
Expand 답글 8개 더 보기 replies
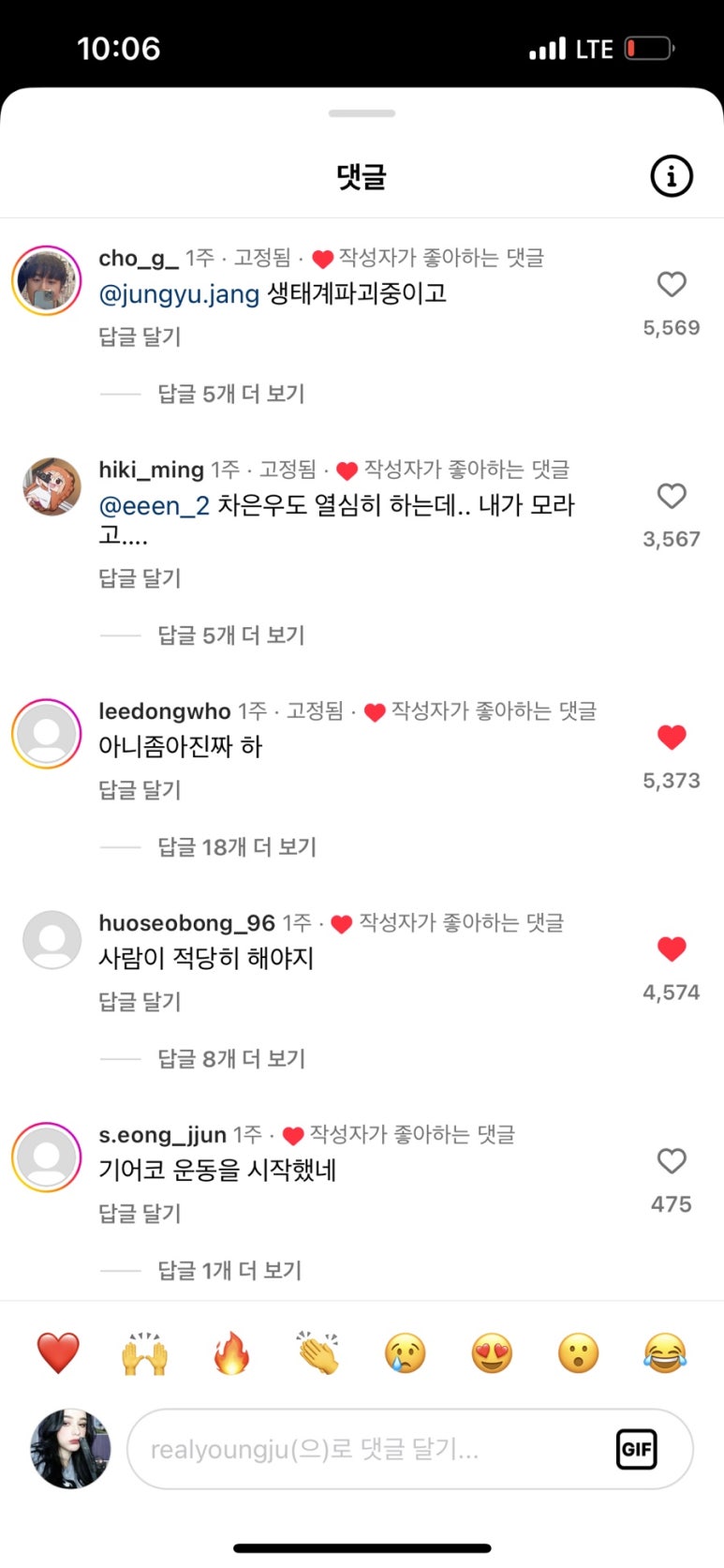(x=230, y=1059)
